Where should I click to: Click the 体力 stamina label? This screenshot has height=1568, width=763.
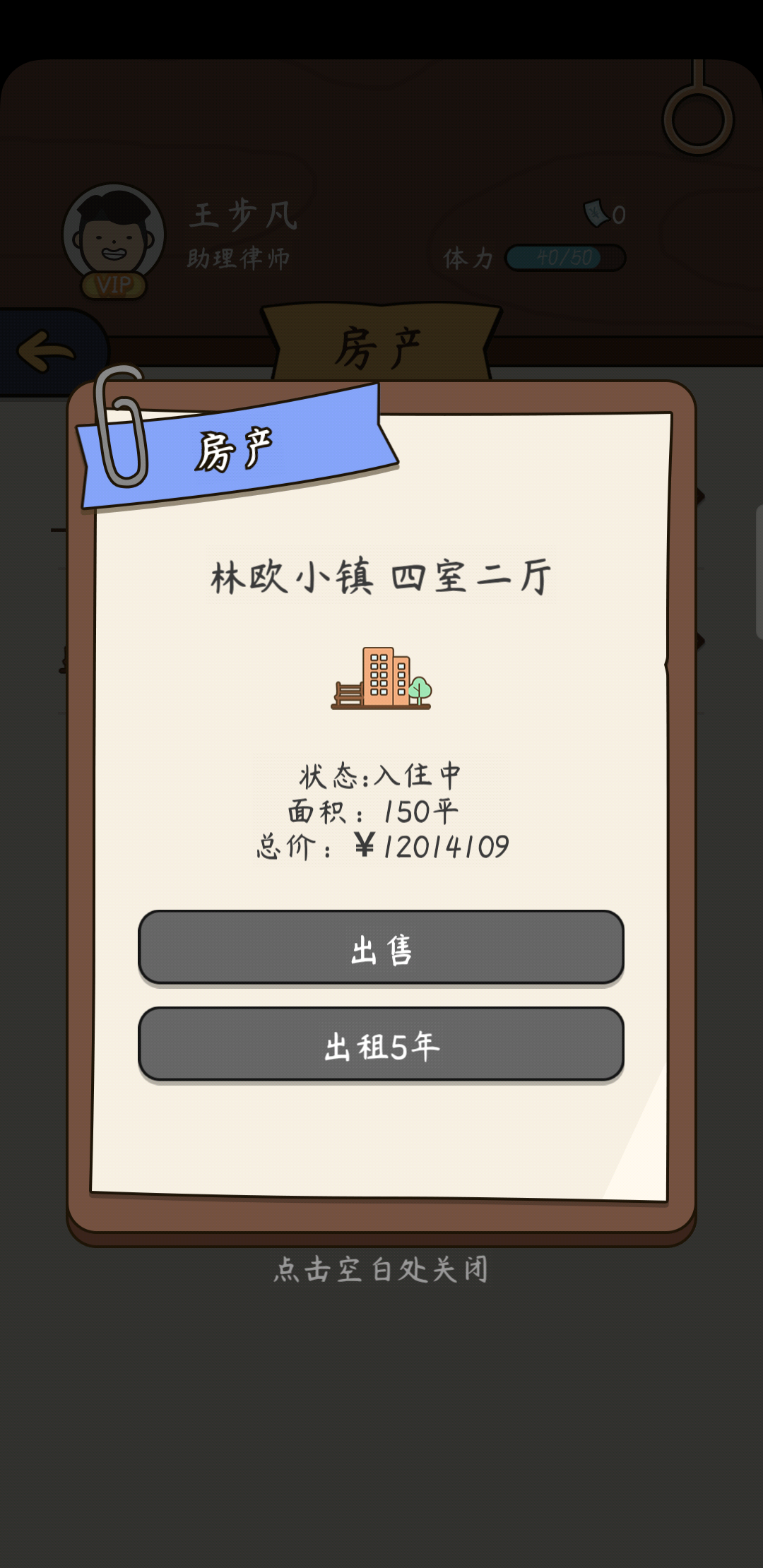[466, 258]
